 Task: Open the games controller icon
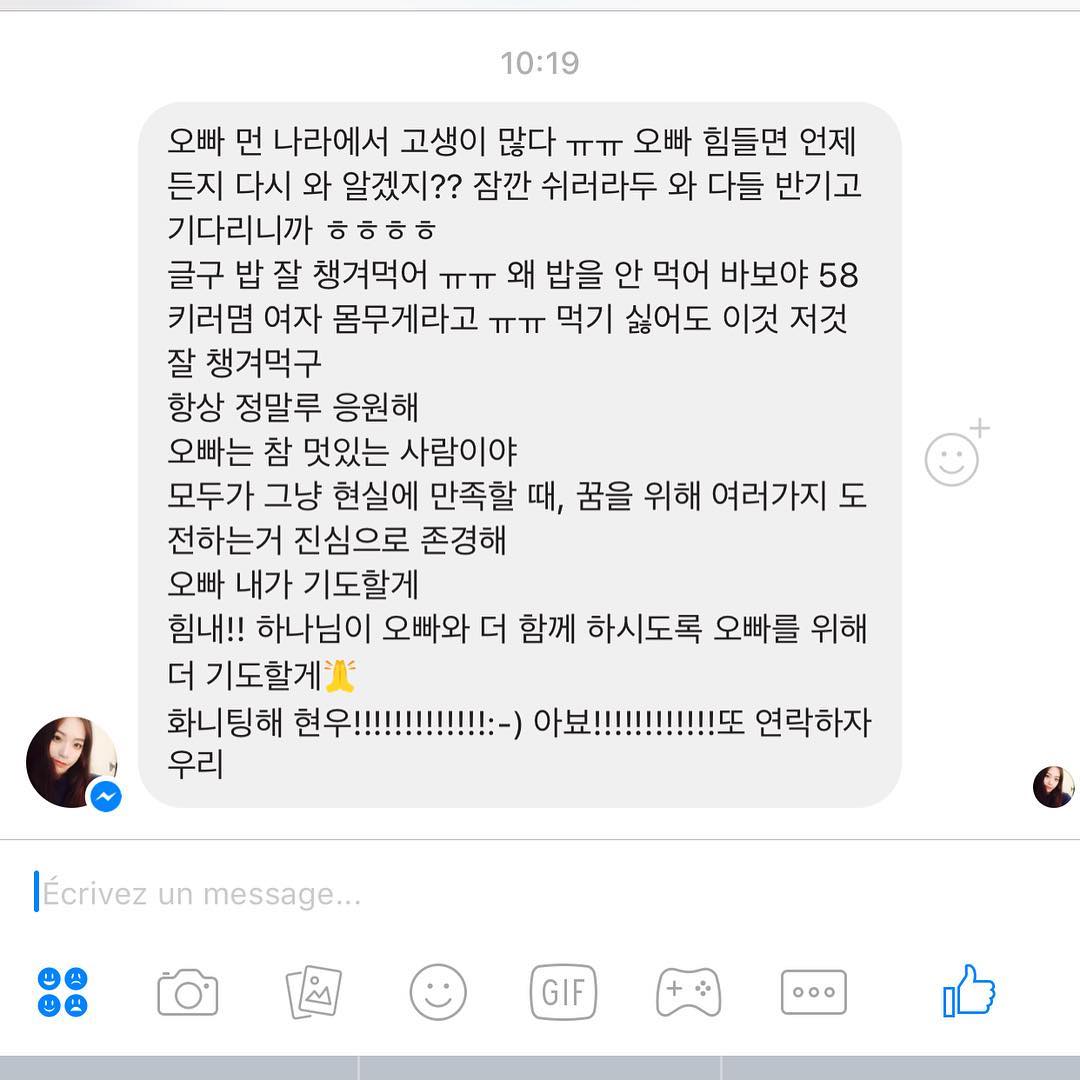tap(688, 992)
